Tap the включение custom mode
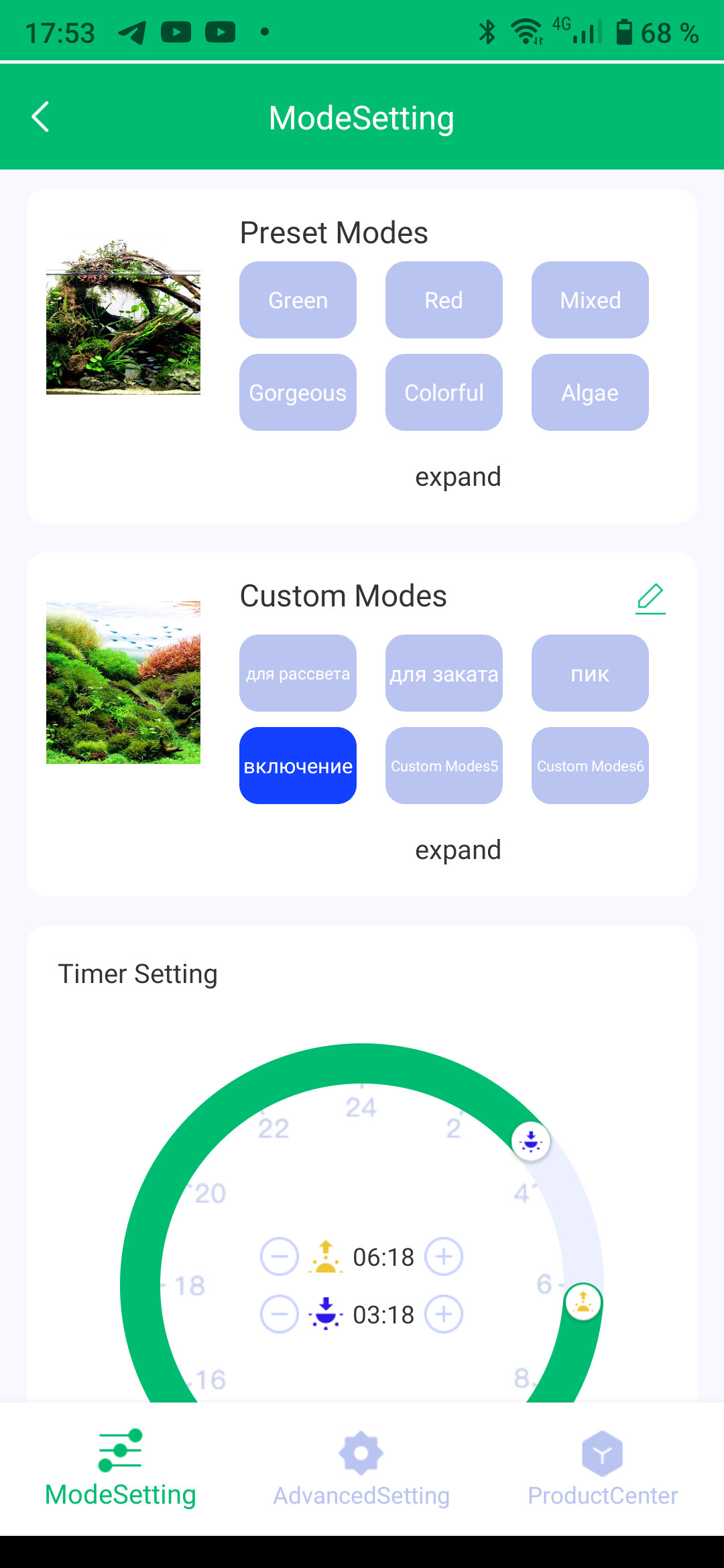The image size is (724, 1568). tap(298, 766)
